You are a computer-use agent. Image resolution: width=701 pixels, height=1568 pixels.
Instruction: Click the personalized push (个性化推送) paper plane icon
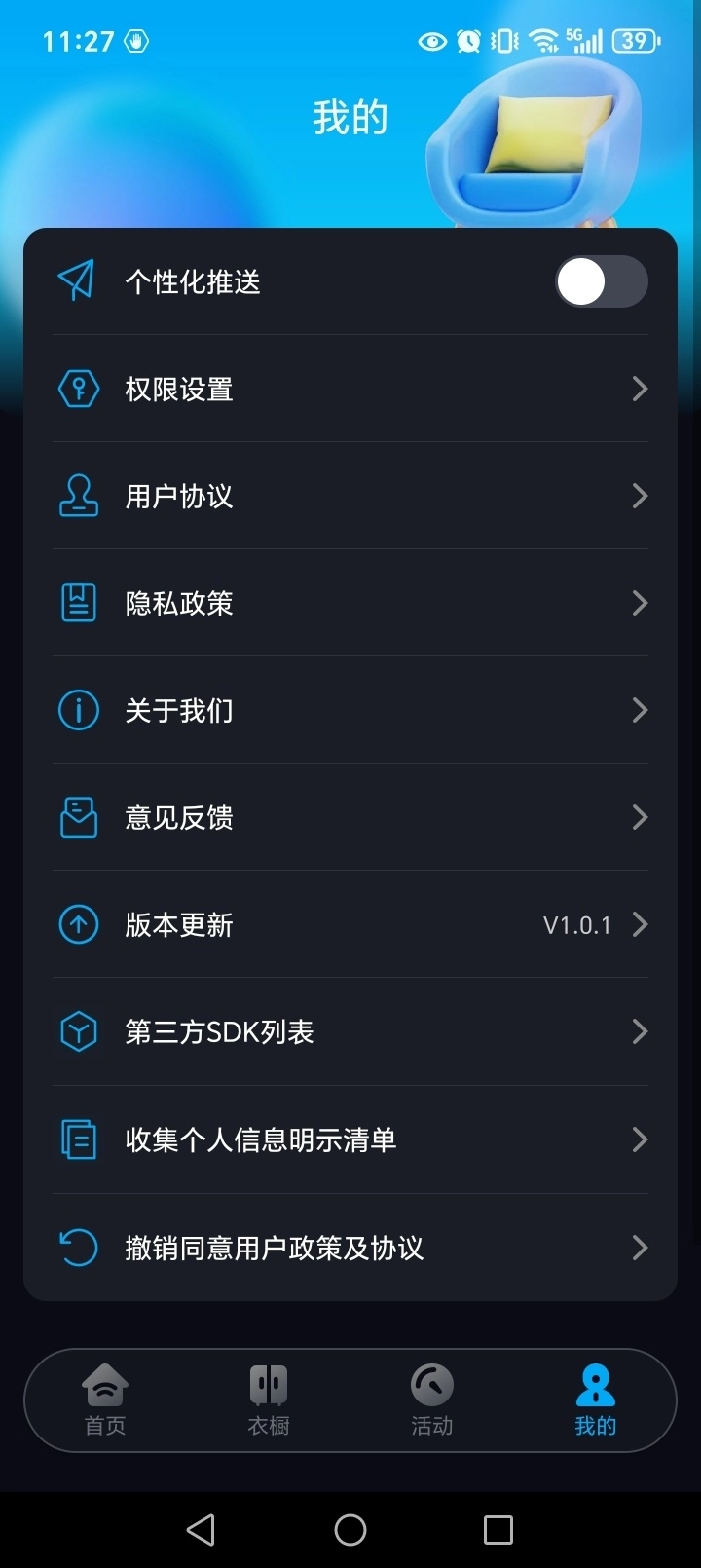(78, 281)
